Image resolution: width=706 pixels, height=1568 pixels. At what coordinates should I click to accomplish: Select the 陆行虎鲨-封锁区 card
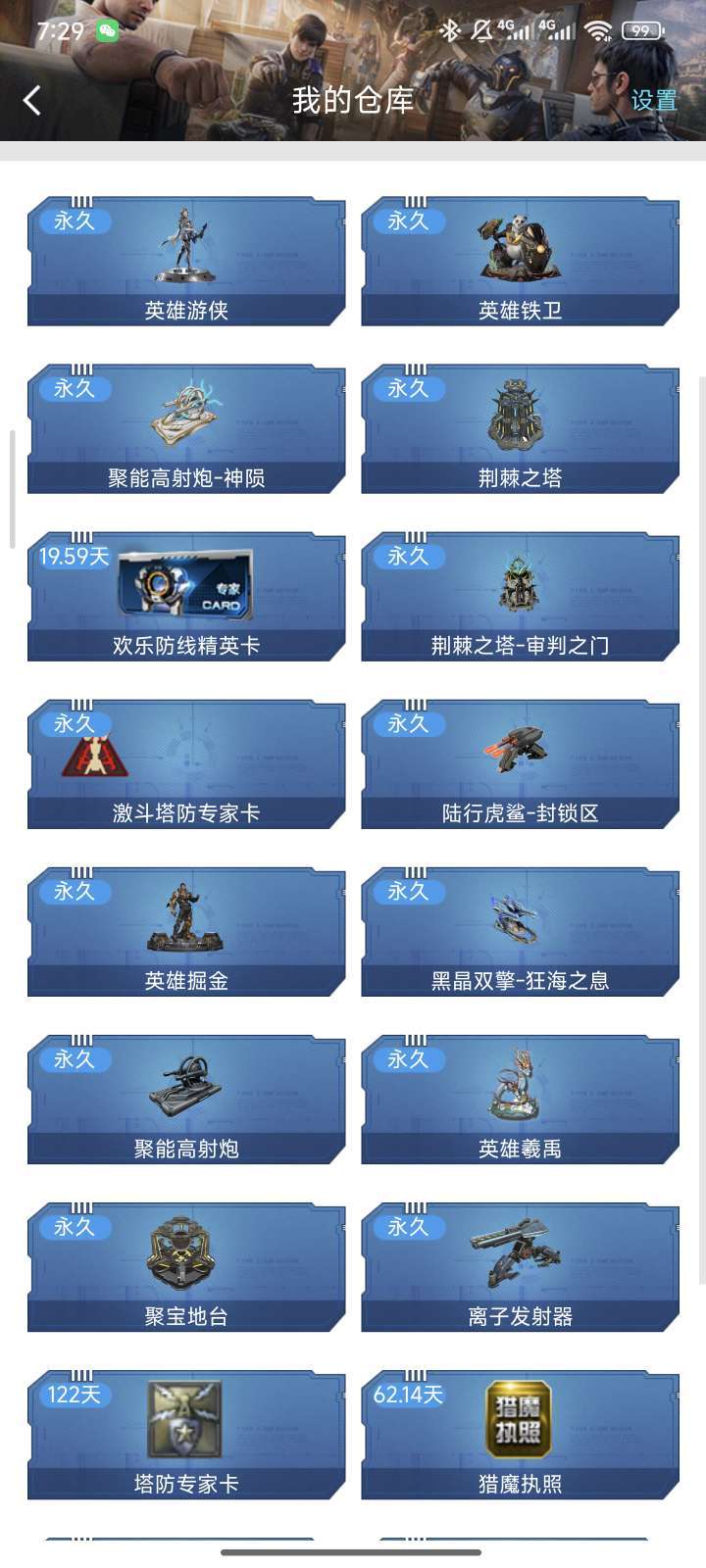[520, 764]
